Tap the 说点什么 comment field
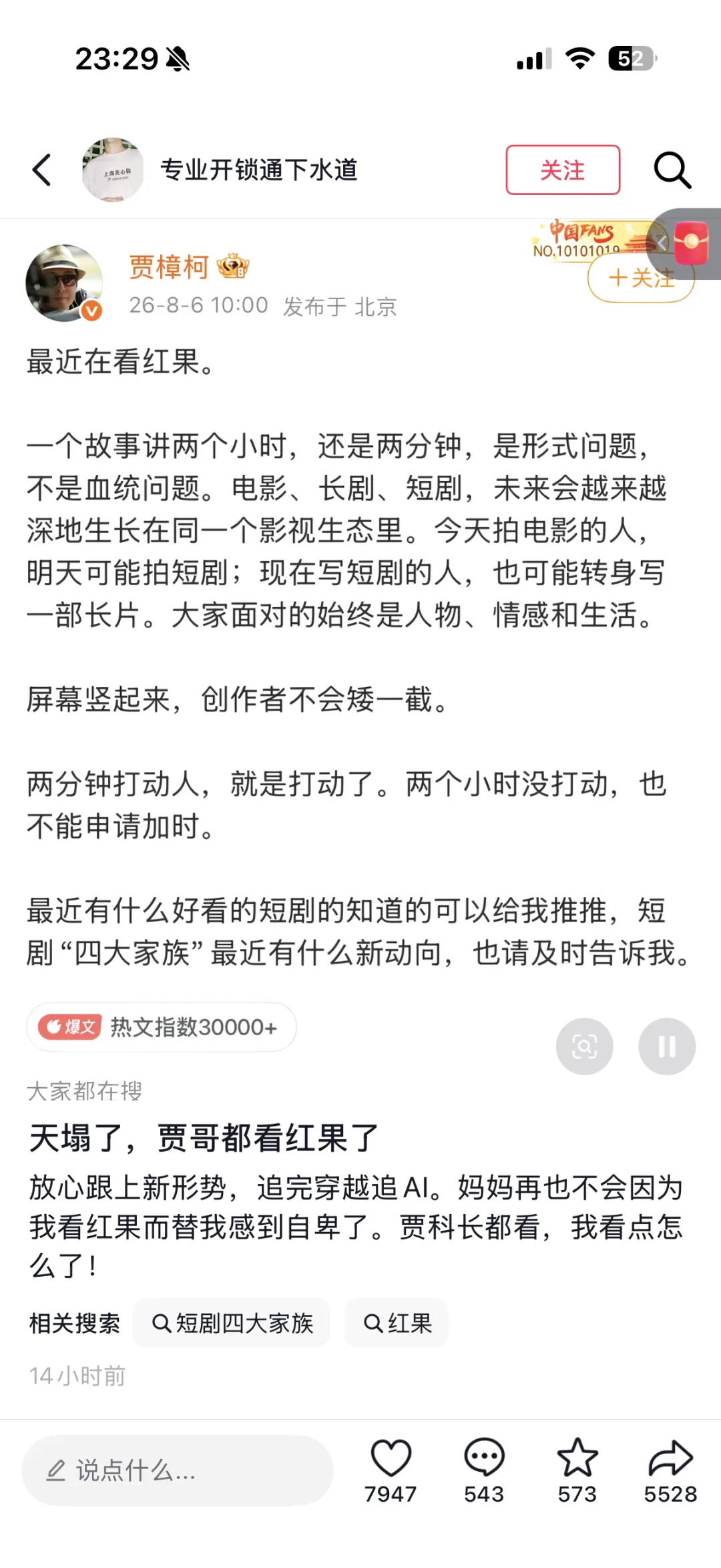The height and width of the screenshot is (1568, 721). [178, 1471]
